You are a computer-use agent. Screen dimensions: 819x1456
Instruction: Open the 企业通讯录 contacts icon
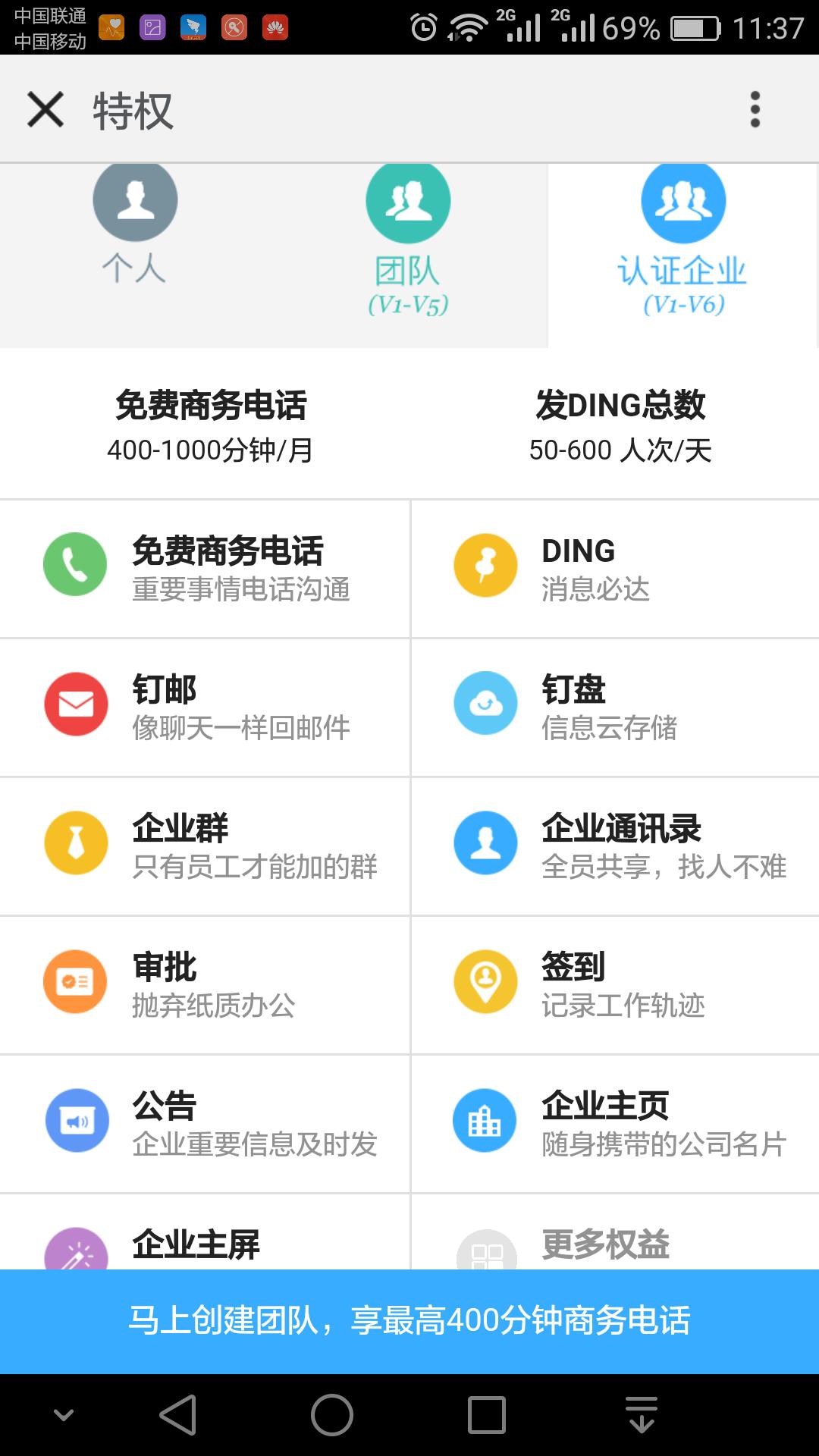pos(485,843)
